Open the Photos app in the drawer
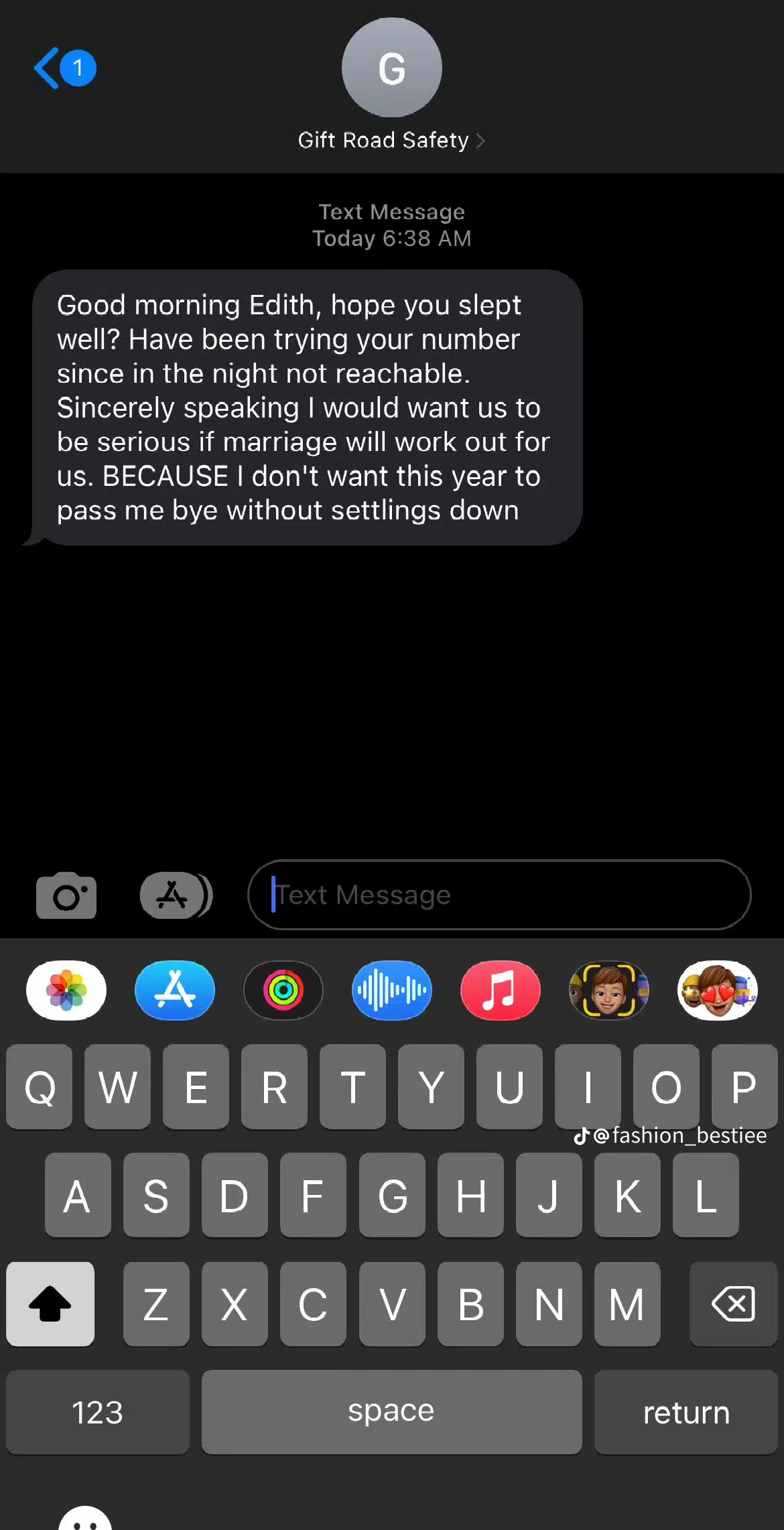This screenshot has width=784, height=1530. coord(66,991)
